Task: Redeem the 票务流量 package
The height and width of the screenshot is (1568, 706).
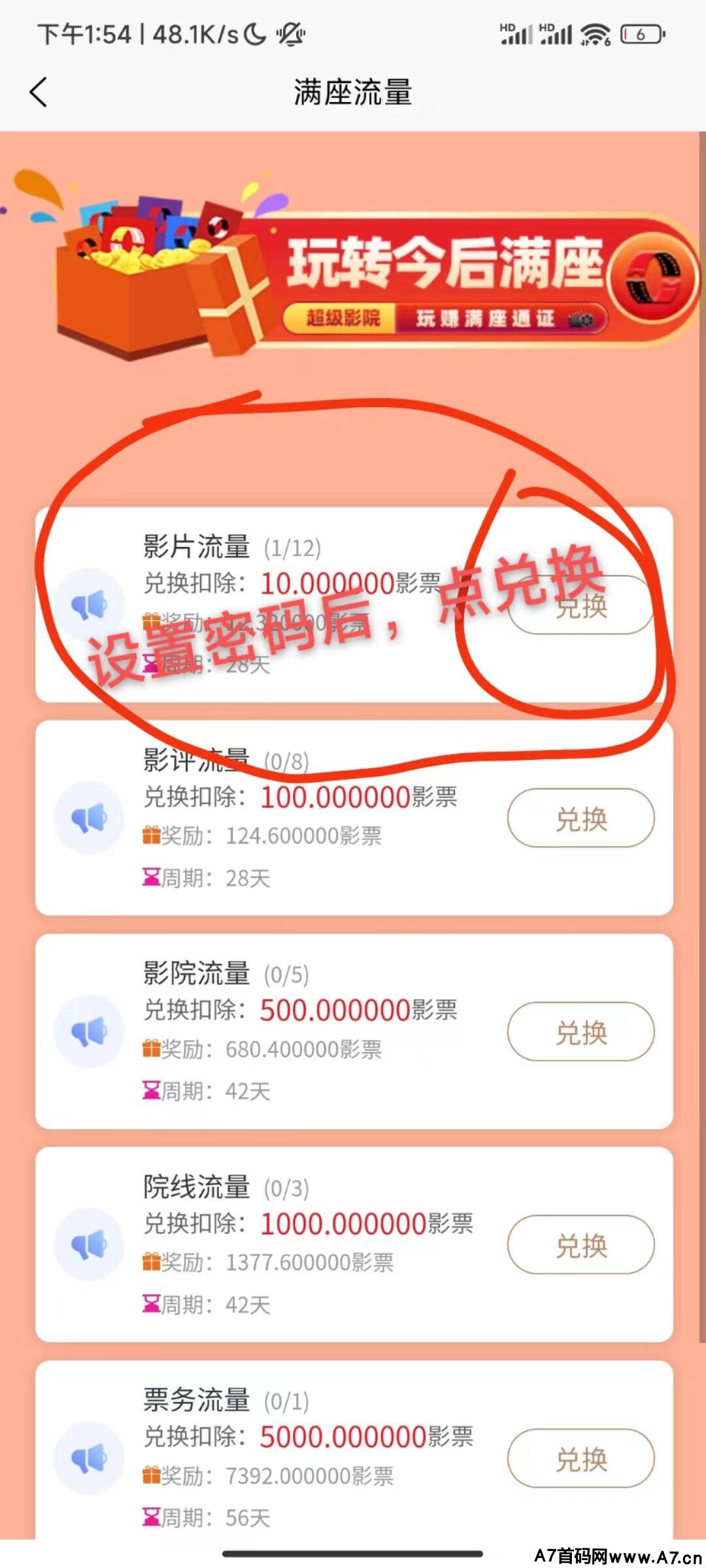Action: coord(580,1458)
